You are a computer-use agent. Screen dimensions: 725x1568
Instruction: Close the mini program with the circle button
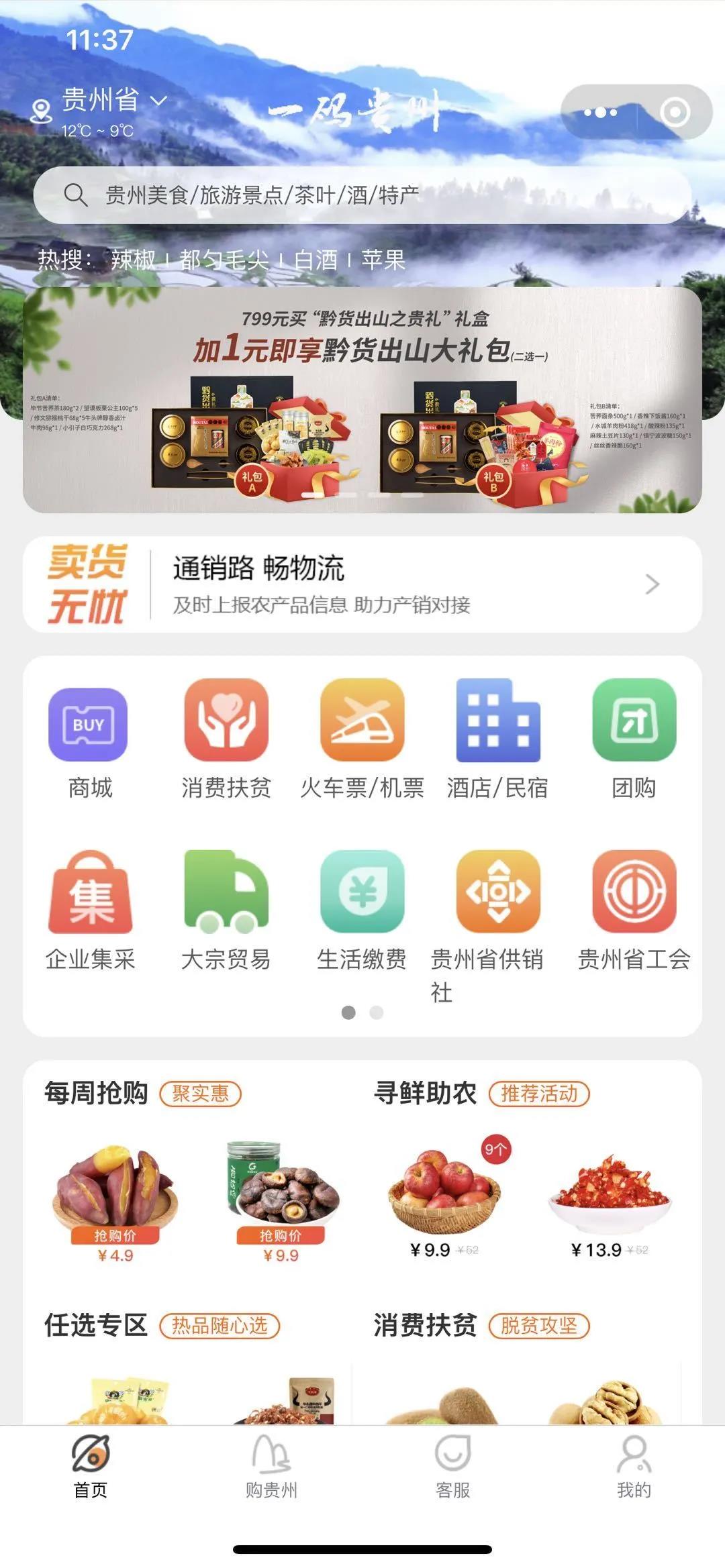pos(674,112)
